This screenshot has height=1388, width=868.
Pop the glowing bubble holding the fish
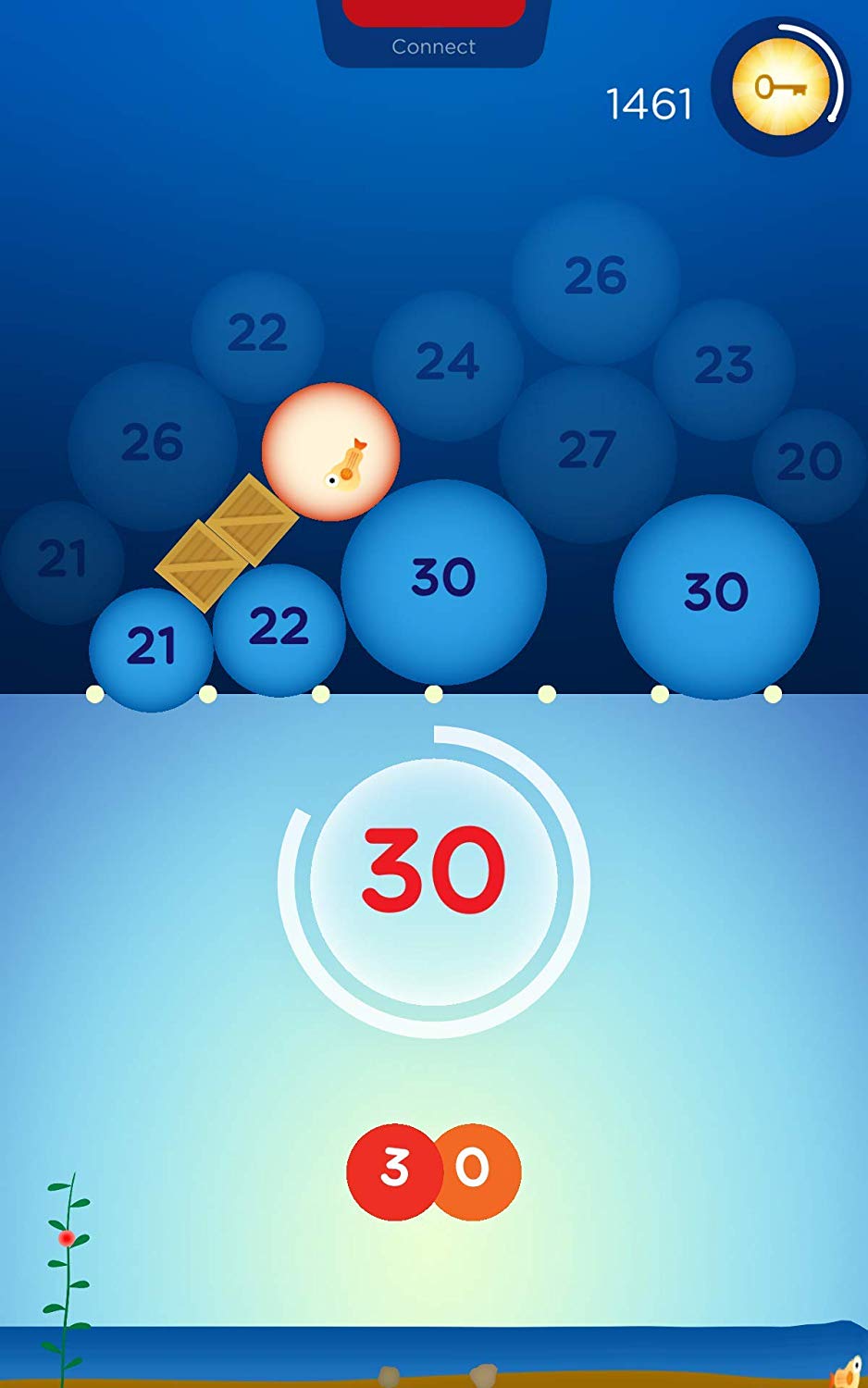(330, 452)
